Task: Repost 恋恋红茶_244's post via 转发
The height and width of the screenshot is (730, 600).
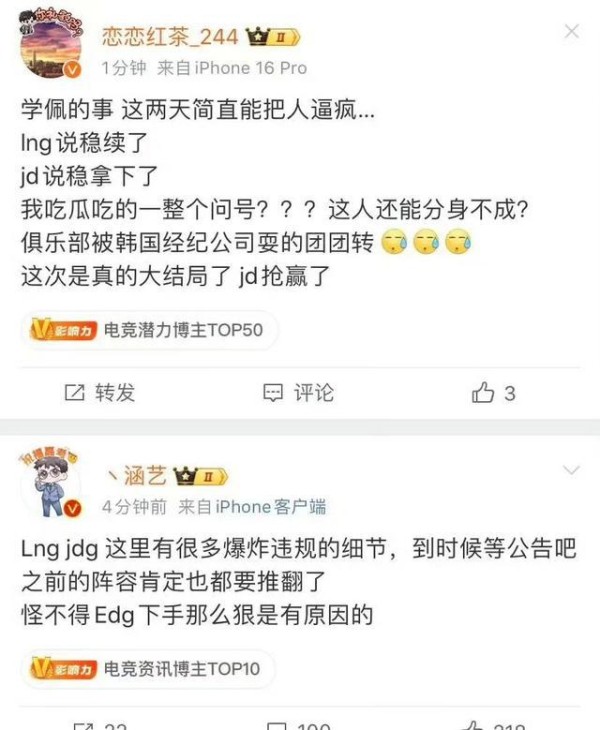Action: point(100,393)
